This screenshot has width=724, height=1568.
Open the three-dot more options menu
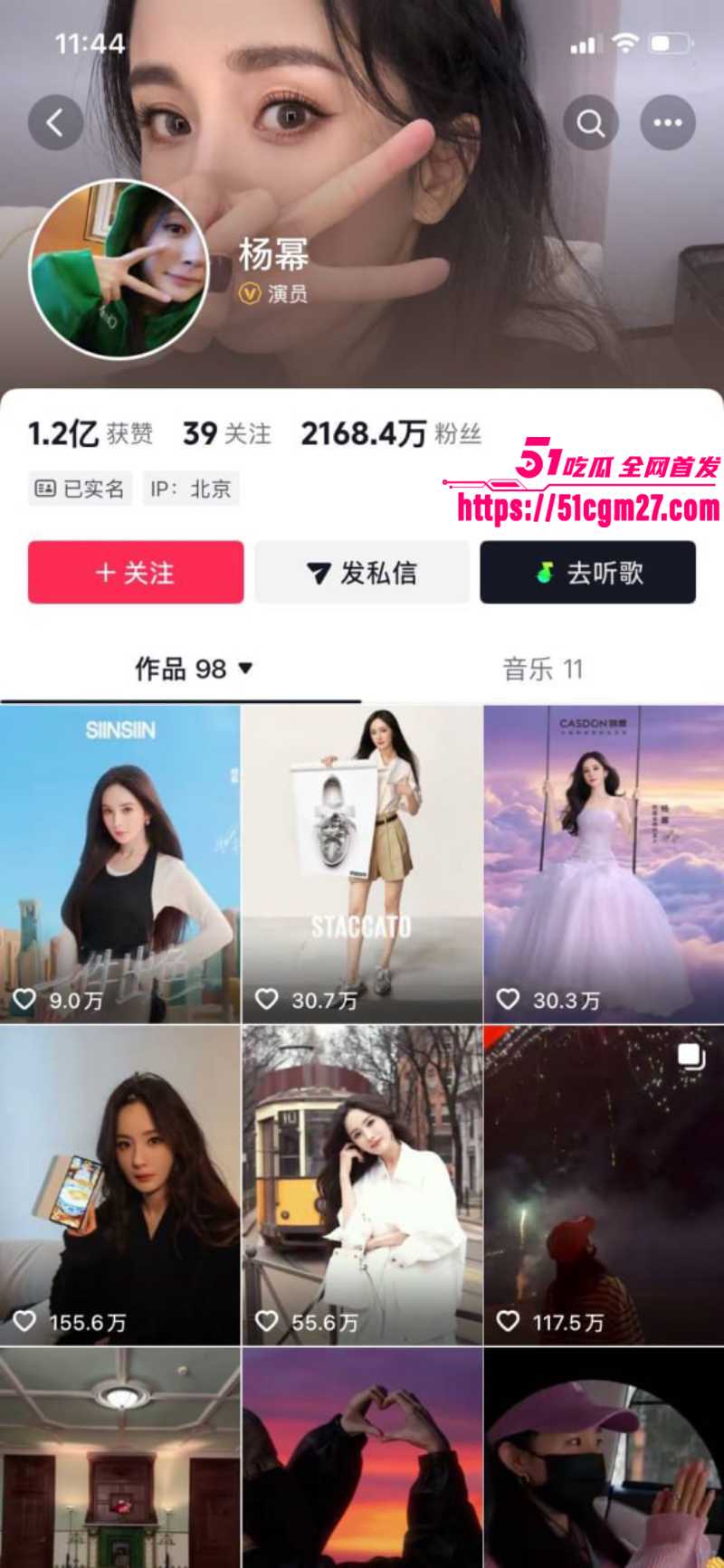coord(667,122)
